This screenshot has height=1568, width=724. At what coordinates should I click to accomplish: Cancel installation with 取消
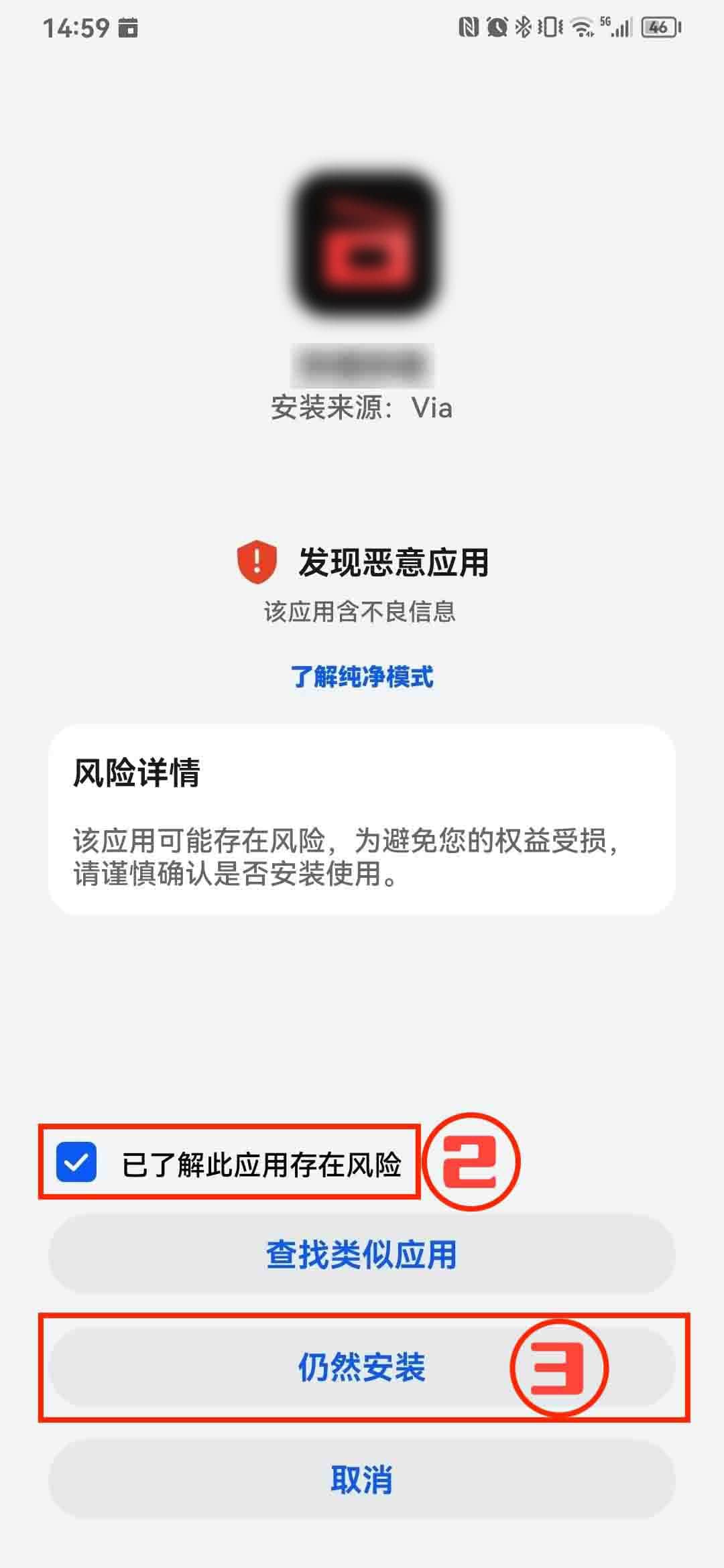tap(362, 1480)
